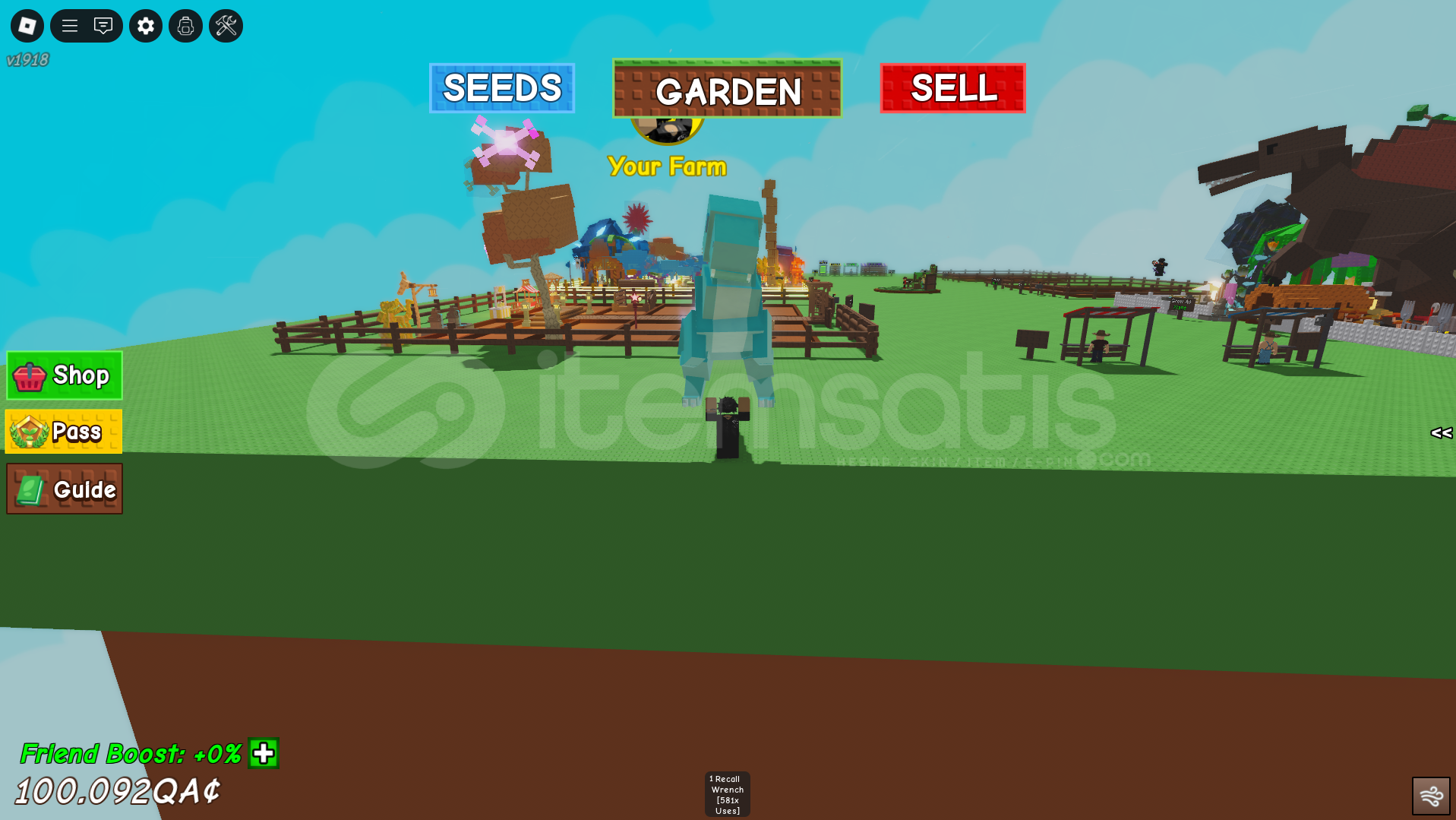Expand the side panel with the << arrows

click(x=1441, y=433)
